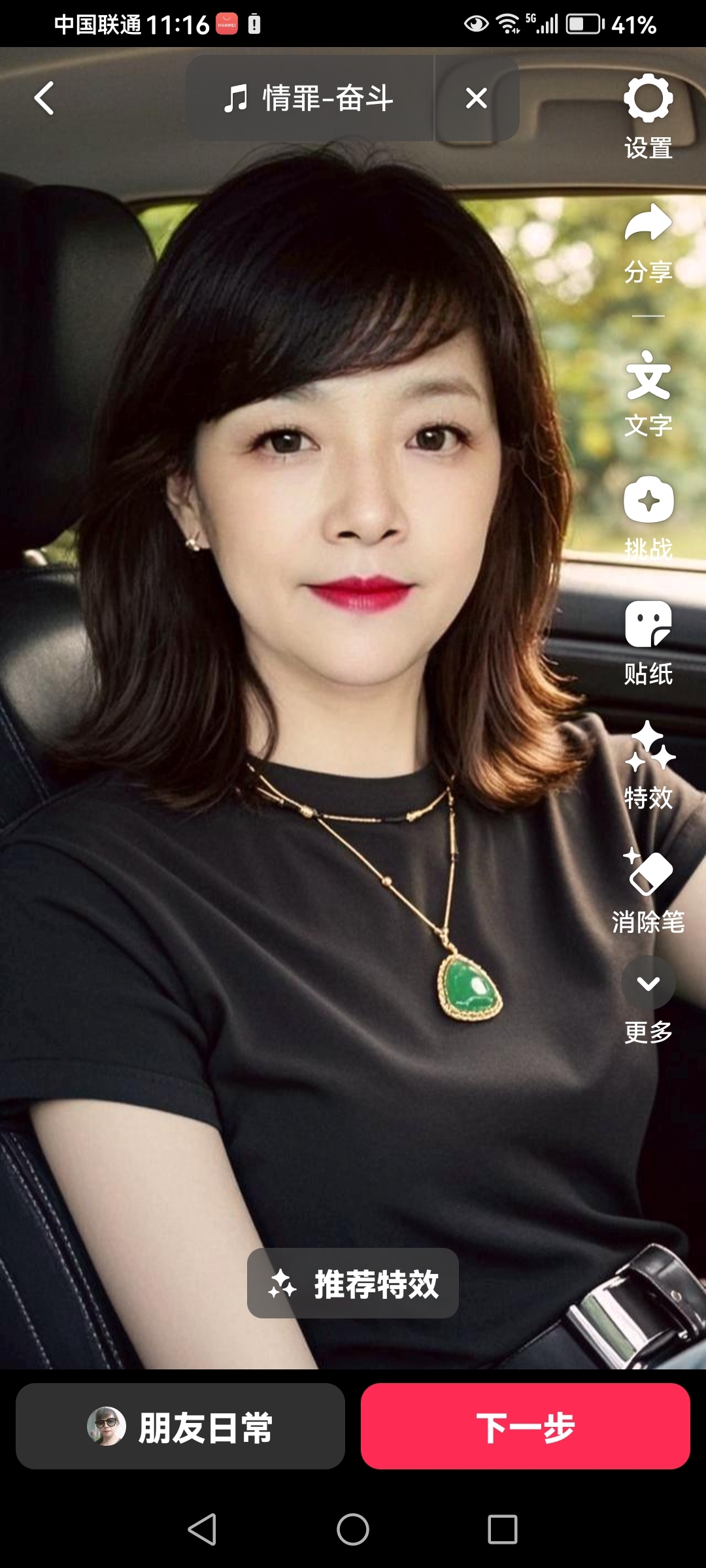Open 特效 effects
The image size is (706, 1568).
click(x=648, y=764)
